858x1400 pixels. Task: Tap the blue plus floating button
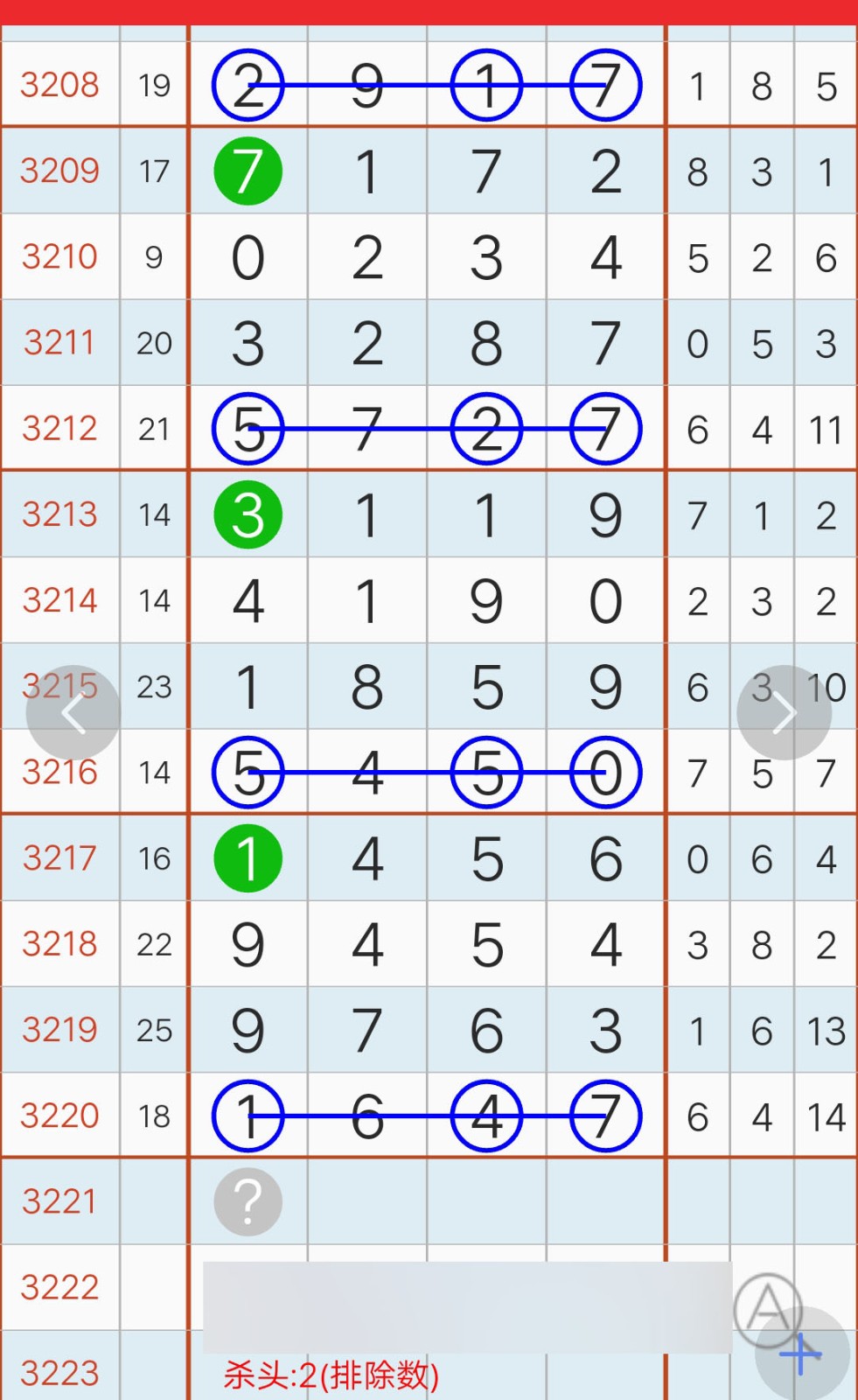pos(801,1354)
